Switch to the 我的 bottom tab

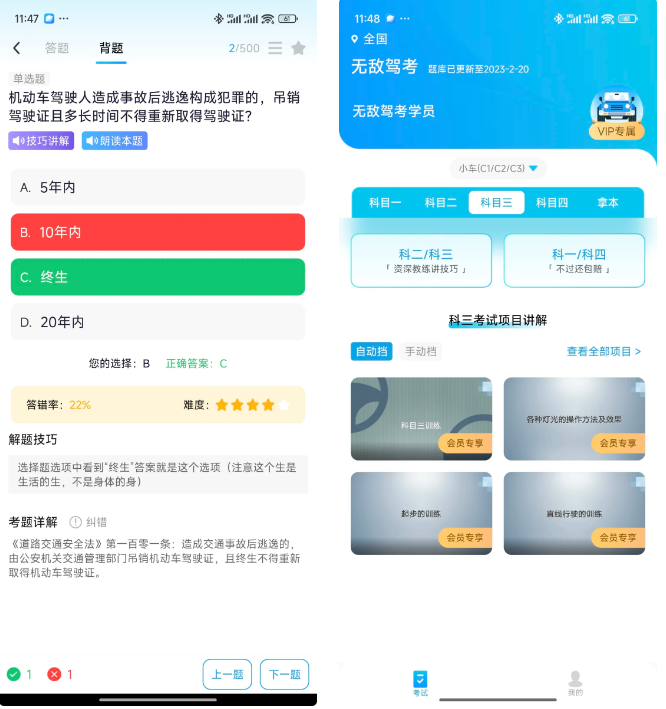574,683
